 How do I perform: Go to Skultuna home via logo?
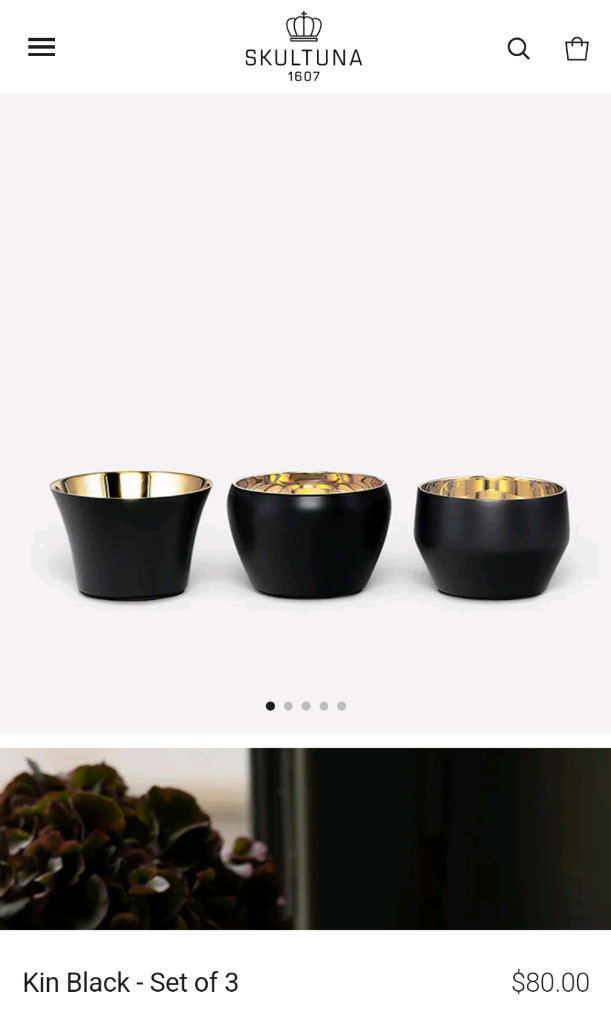point(304,47)
